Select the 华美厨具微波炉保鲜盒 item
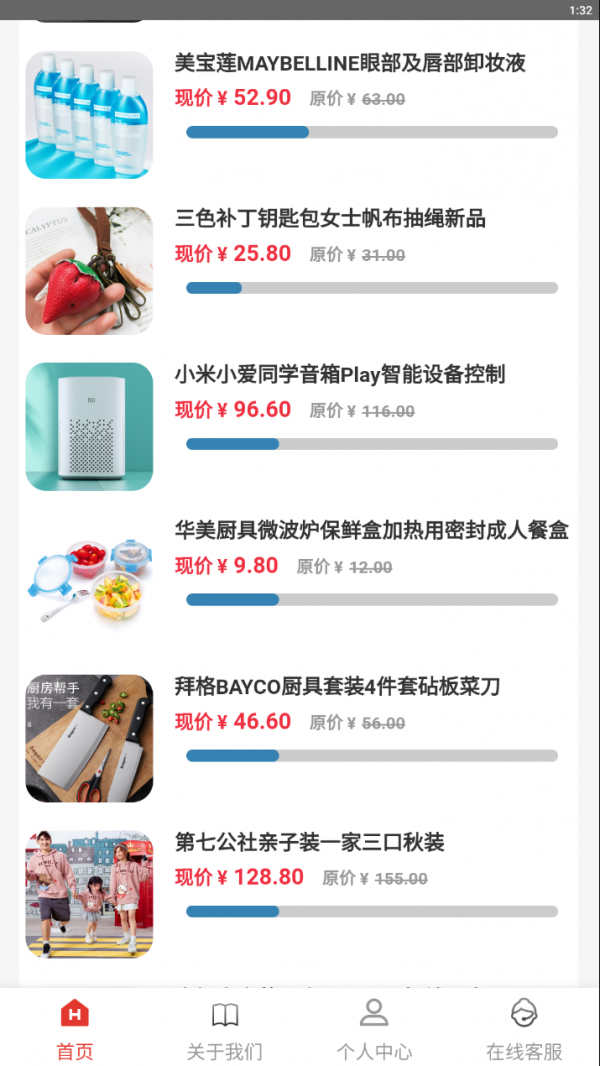This screenshot has width=600, height=1066. point(371,531)
